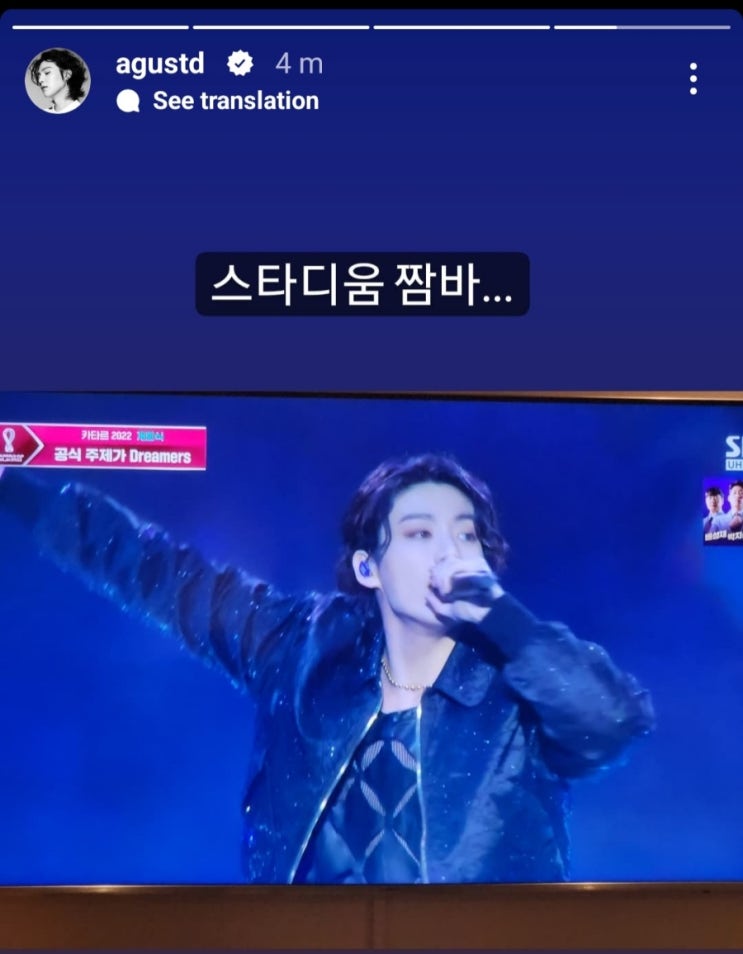The height and width of the screenshot is (954, 743).
Task: Tap See translation
Action: point(235,101)
